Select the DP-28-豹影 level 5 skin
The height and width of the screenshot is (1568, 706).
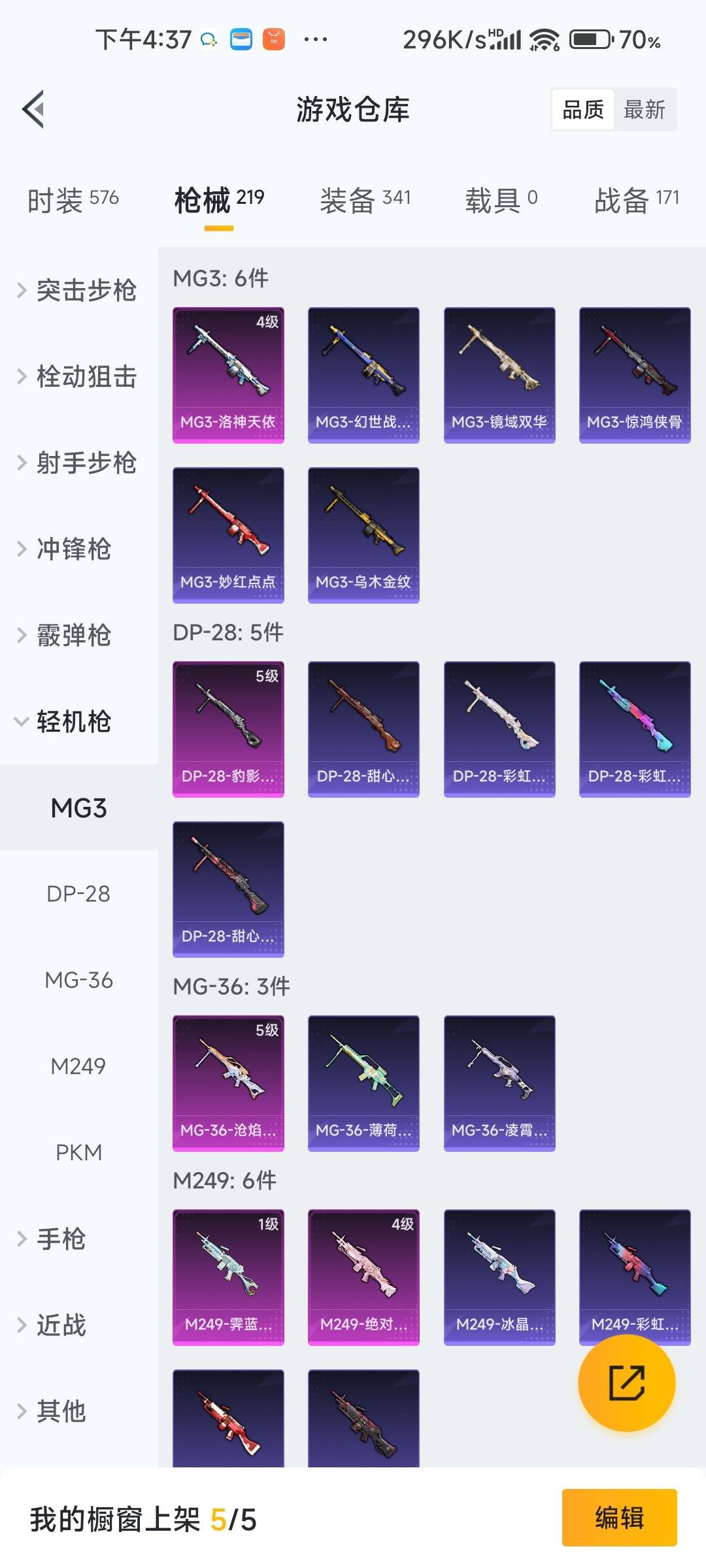(x=227, y=728)
